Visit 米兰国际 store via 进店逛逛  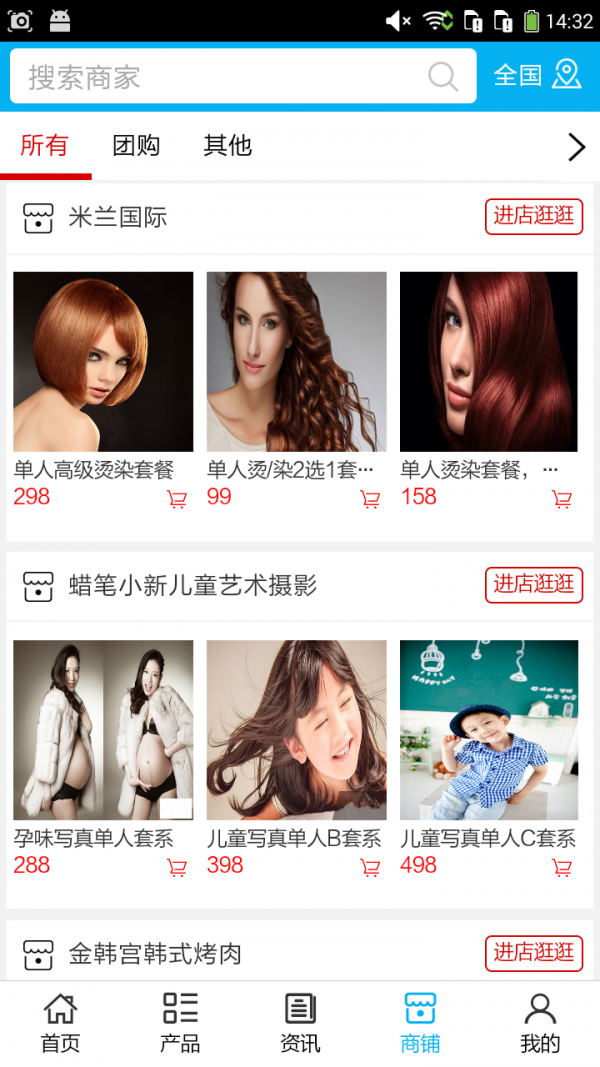pyautogui.click(x=533, y=216)
